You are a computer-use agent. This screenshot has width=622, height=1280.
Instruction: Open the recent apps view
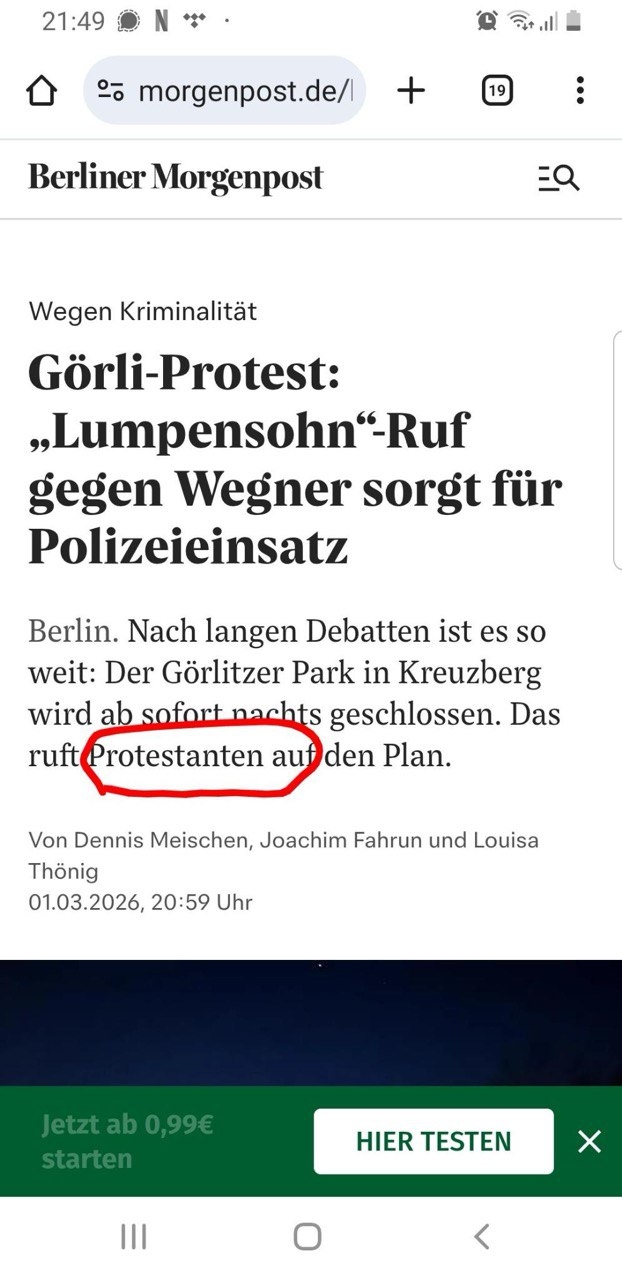pos(134,1237)
